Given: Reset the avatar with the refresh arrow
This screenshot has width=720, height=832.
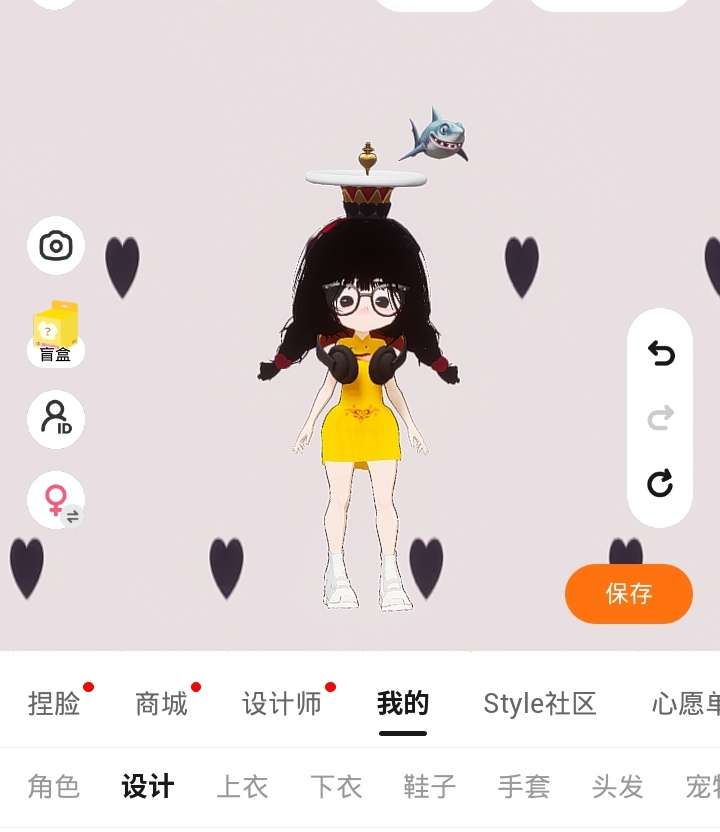Looking at the screenshot, I should coord(660,484).
